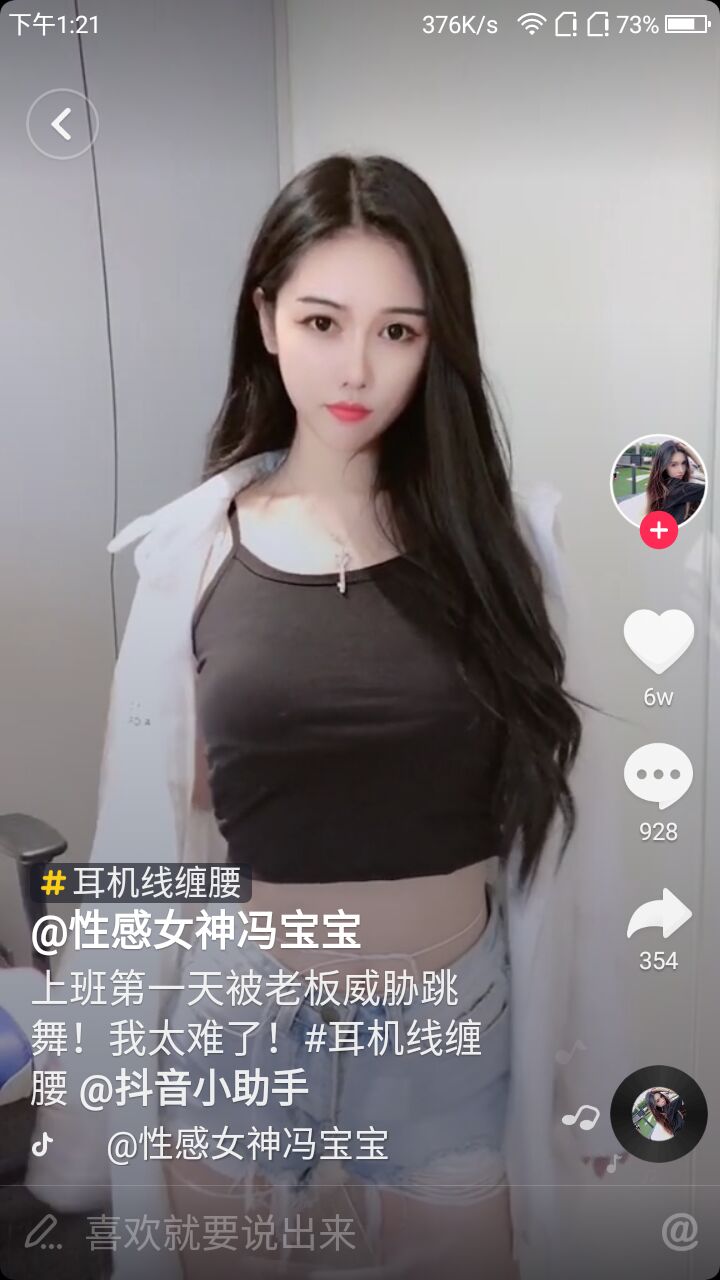
Task: Open the spinning music disc
Action: pyautogui.click(x=658, y=1113)
